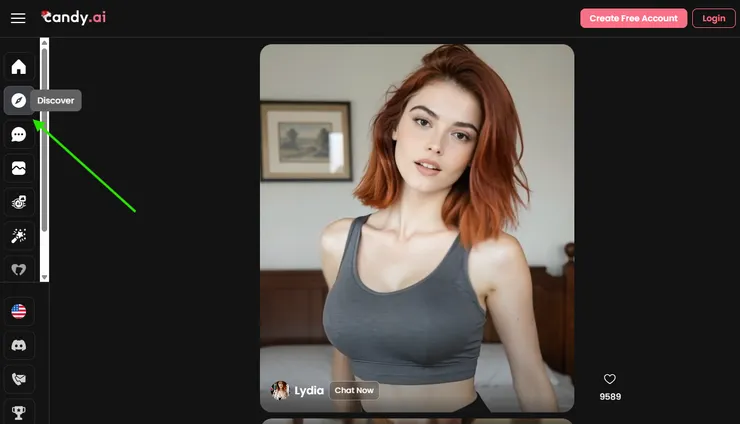
Task: Tap Create Free Account button
Action: click(x=633, y=18)
